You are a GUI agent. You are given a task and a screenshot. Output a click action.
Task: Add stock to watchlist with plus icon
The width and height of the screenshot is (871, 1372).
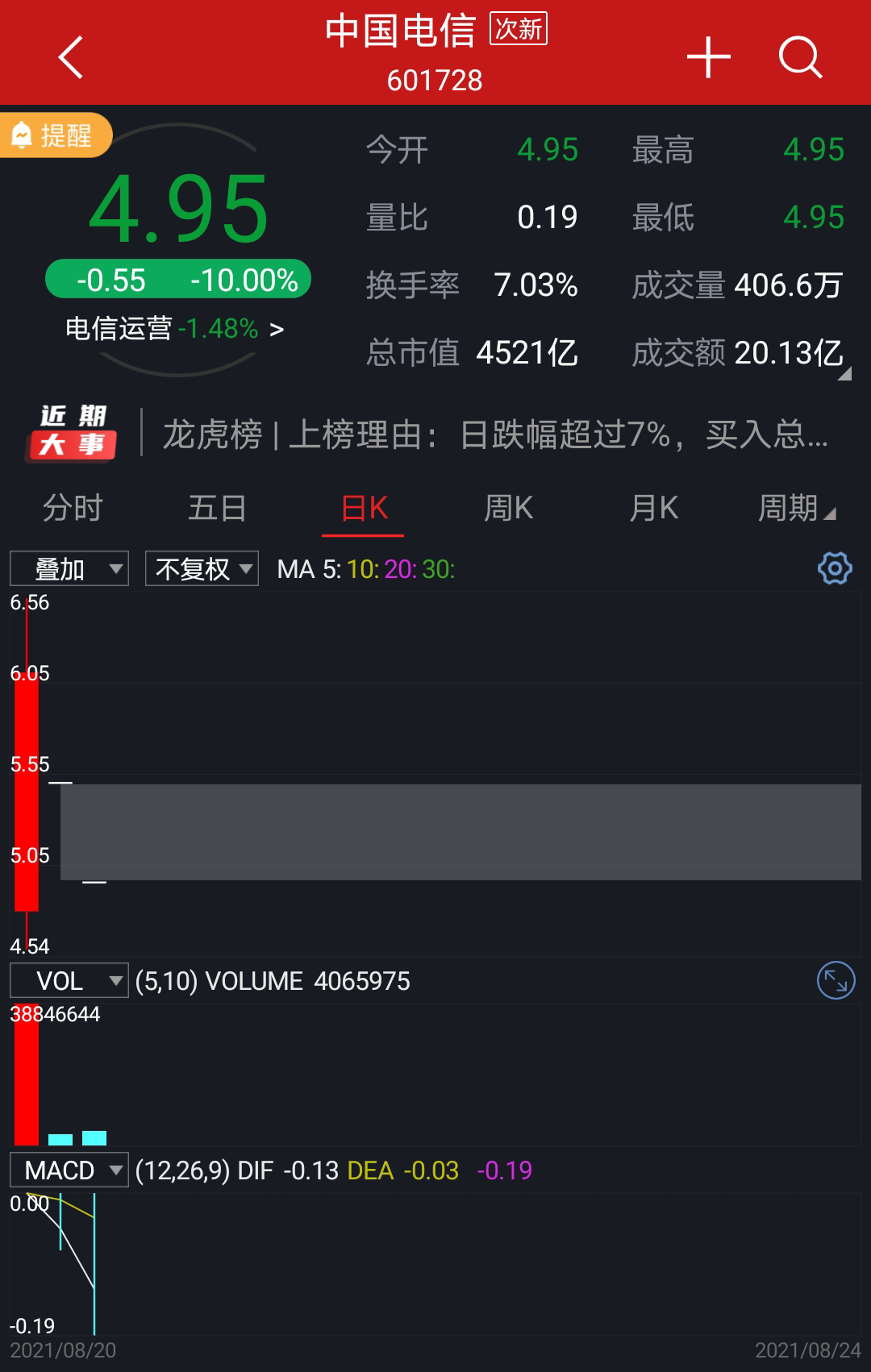708,57
